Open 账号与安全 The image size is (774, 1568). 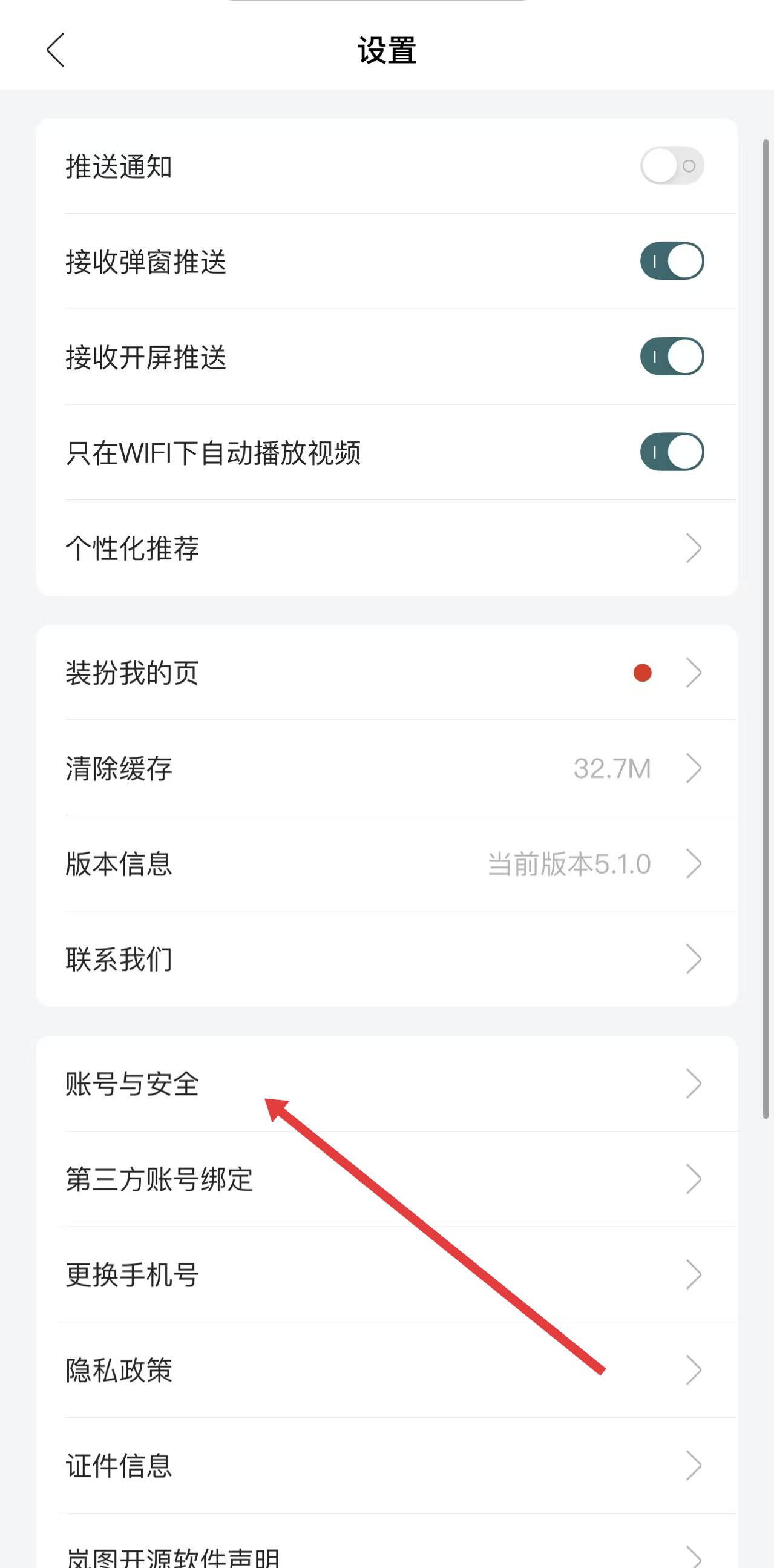(x=386, y=1084)
